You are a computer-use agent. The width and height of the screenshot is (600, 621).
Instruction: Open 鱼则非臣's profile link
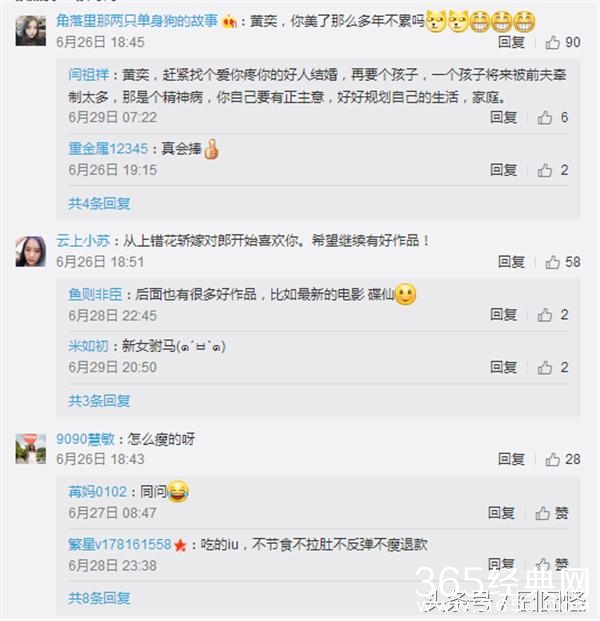[95, 295]
